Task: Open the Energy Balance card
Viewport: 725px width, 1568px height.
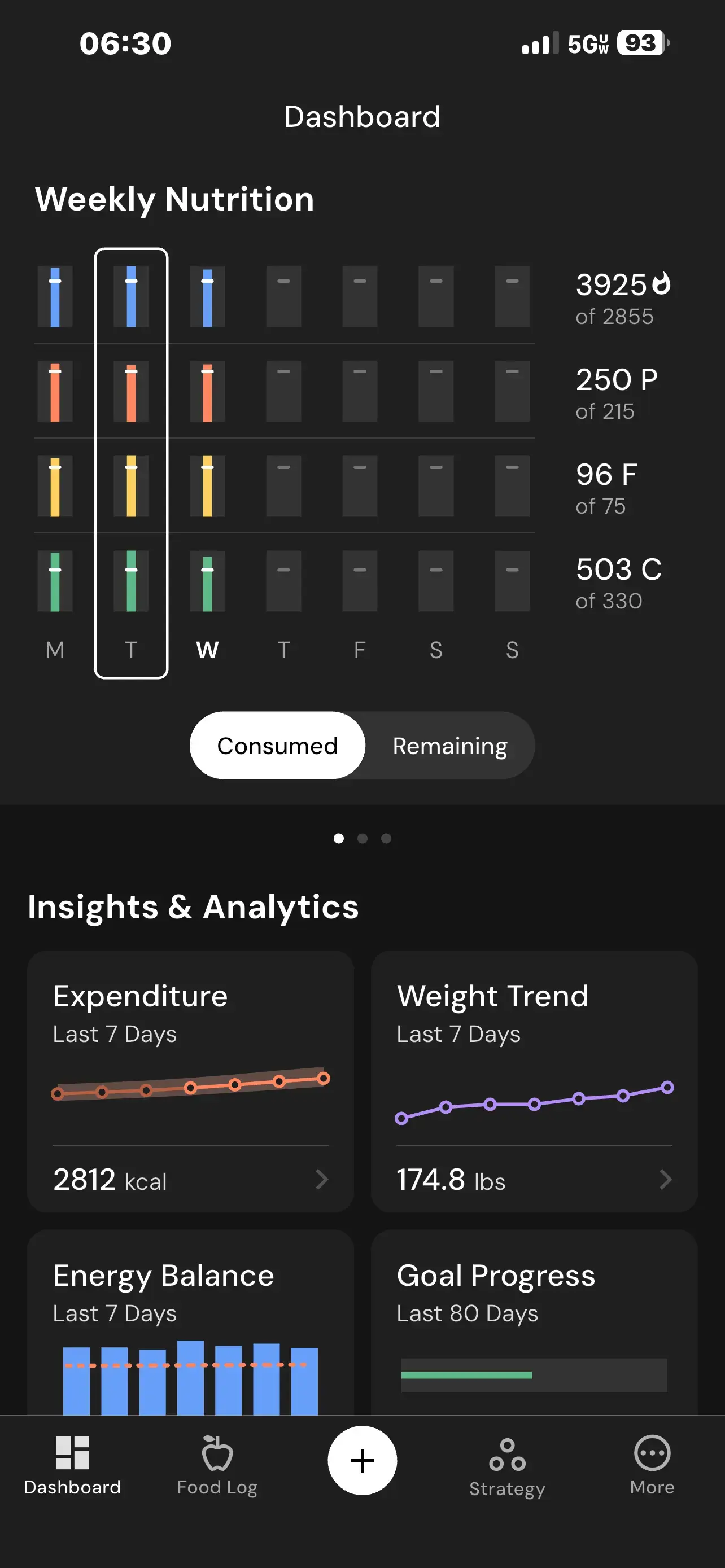Action: pos(190,1321)
